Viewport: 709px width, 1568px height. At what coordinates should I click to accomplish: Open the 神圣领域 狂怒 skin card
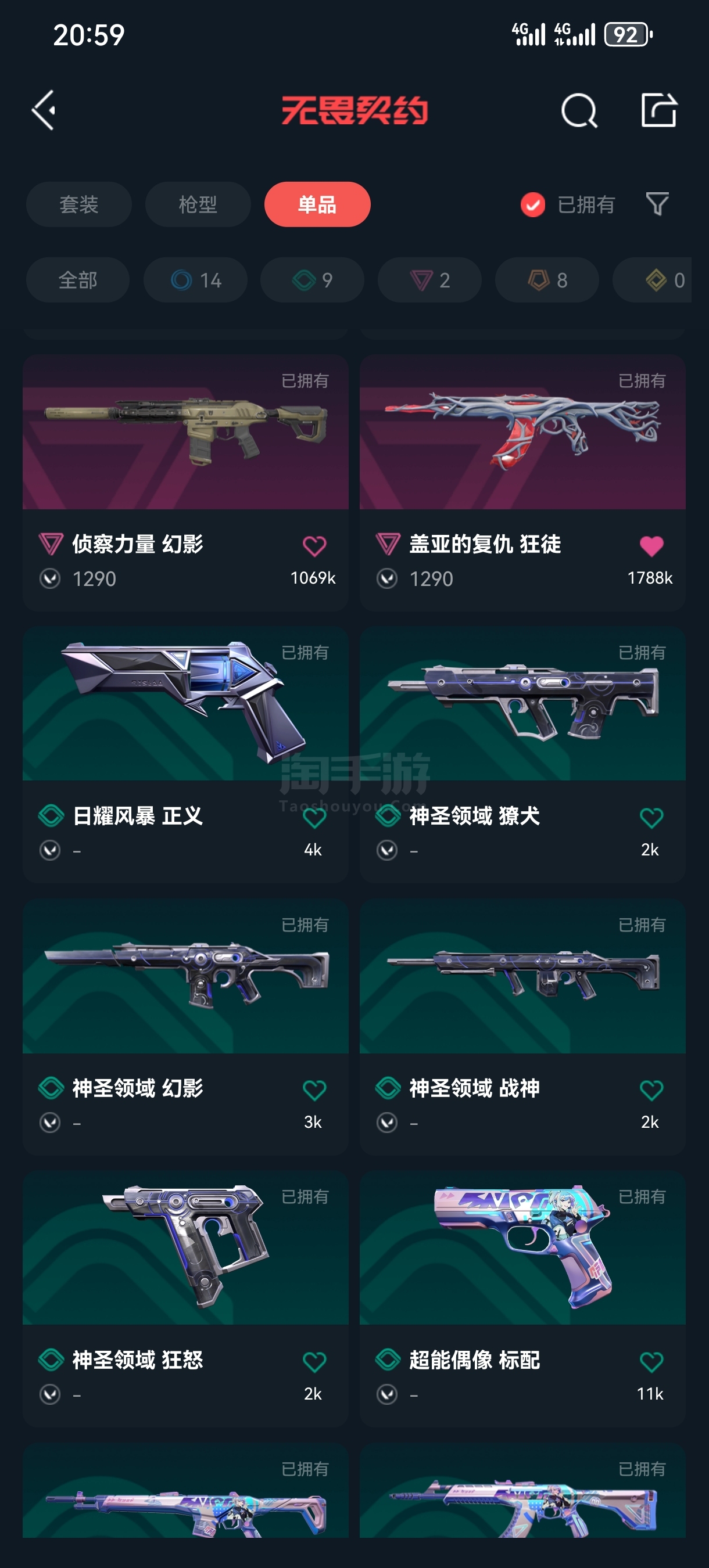(x=186, y=1299)
